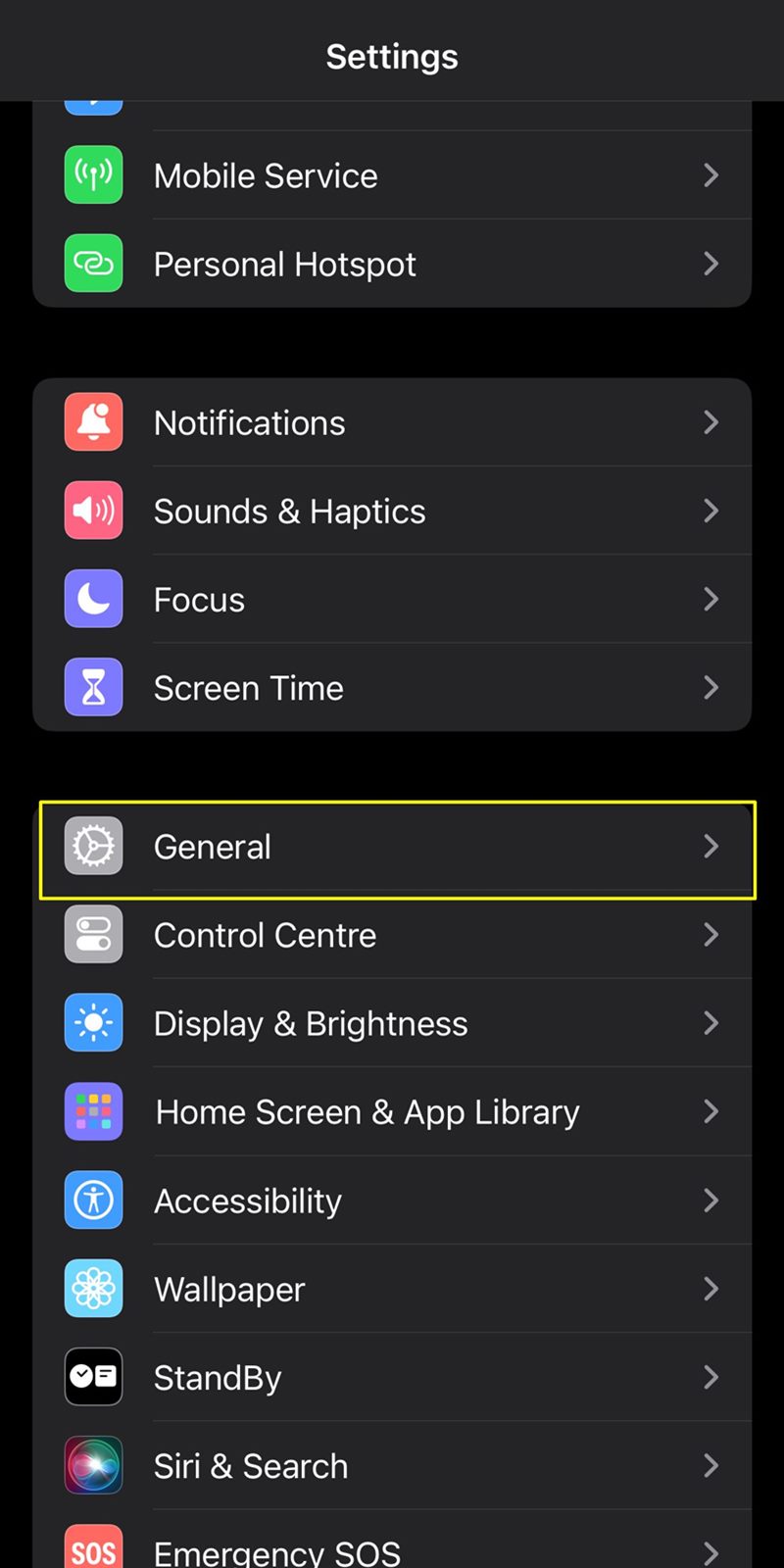Tap the Mobile Service antenna icon

point(93,174)
